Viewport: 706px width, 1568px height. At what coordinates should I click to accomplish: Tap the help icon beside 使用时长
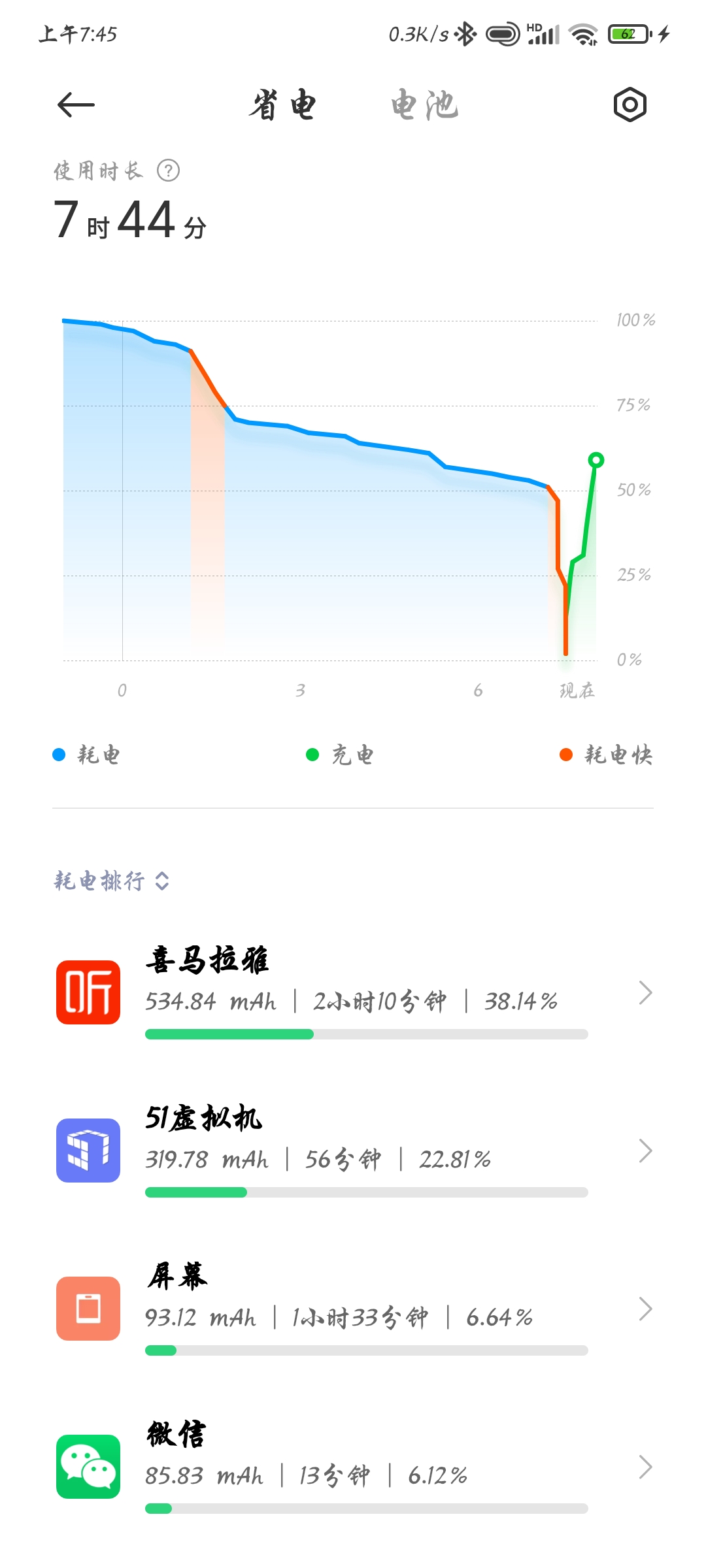[168, 171]
